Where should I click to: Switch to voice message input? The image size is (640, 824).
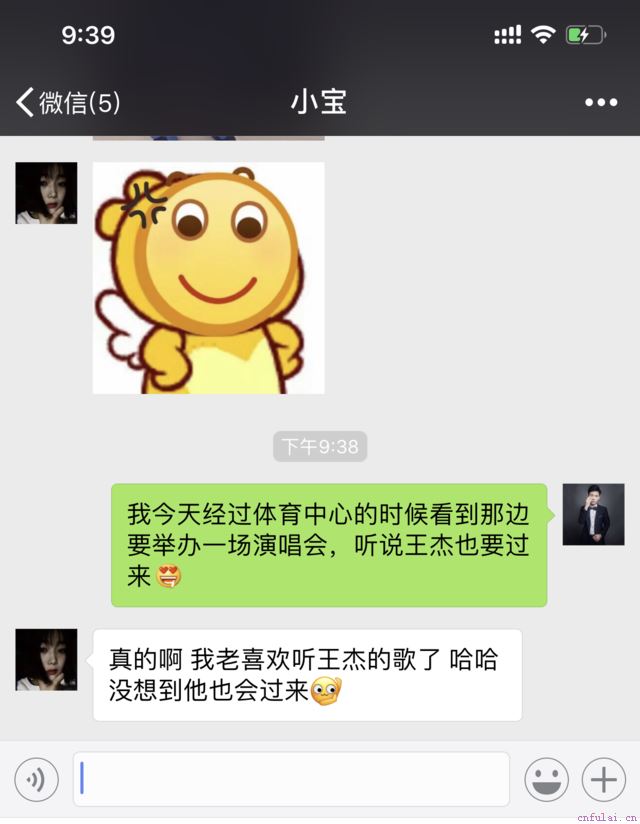36,779
